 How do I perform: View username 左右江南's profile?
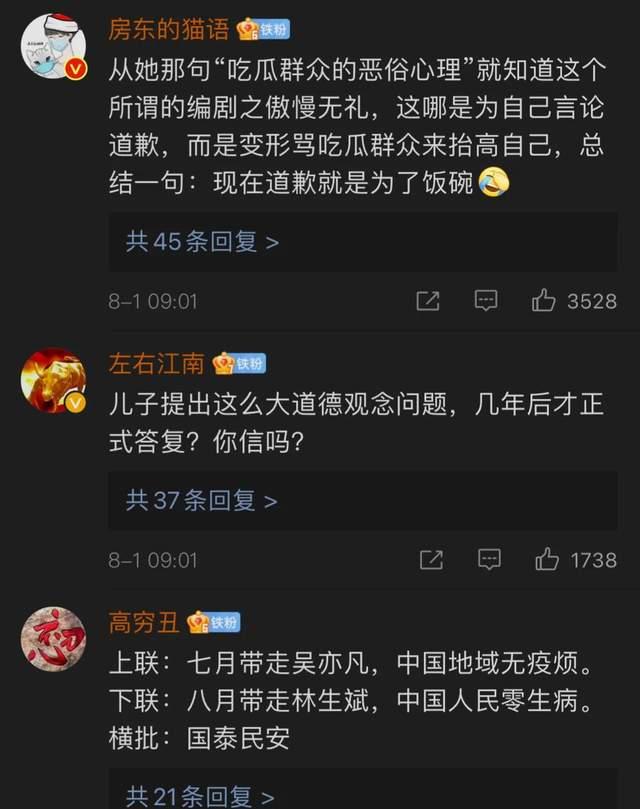coord(156,363)
